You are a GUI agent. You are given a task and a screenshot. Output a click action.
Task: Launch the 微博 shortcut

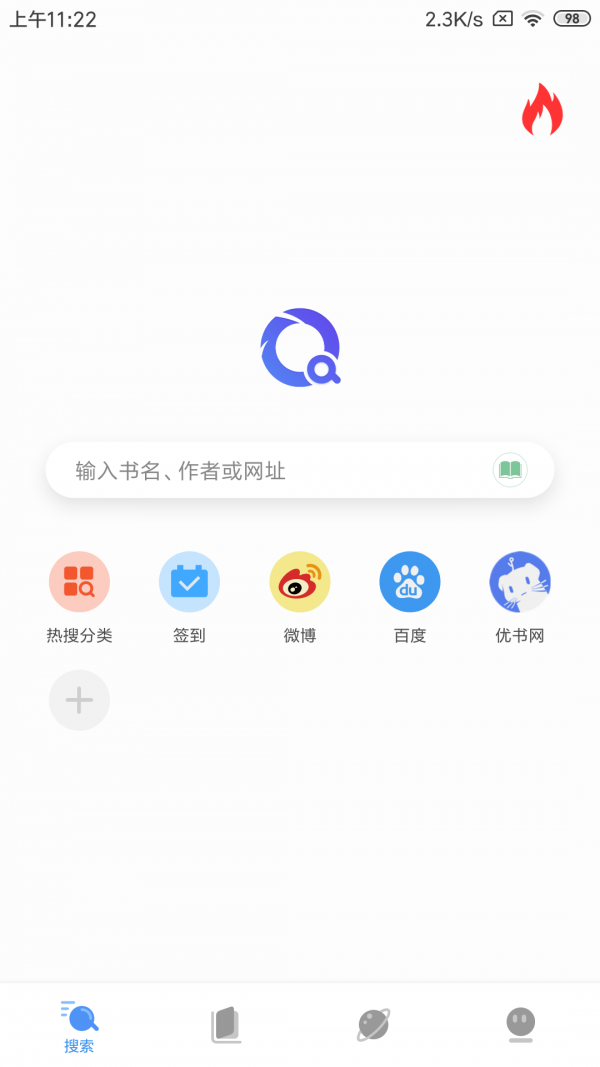(x=299, y=582)
